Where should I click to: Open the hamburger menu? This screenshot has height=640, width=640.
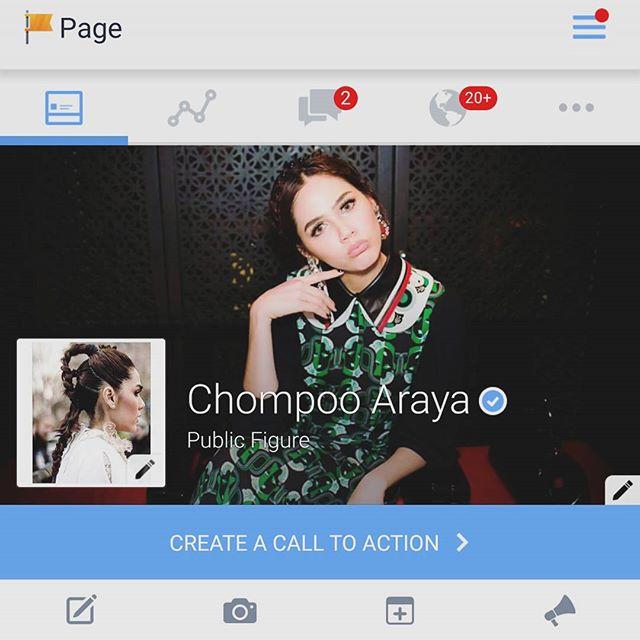[x=589, y=27]
